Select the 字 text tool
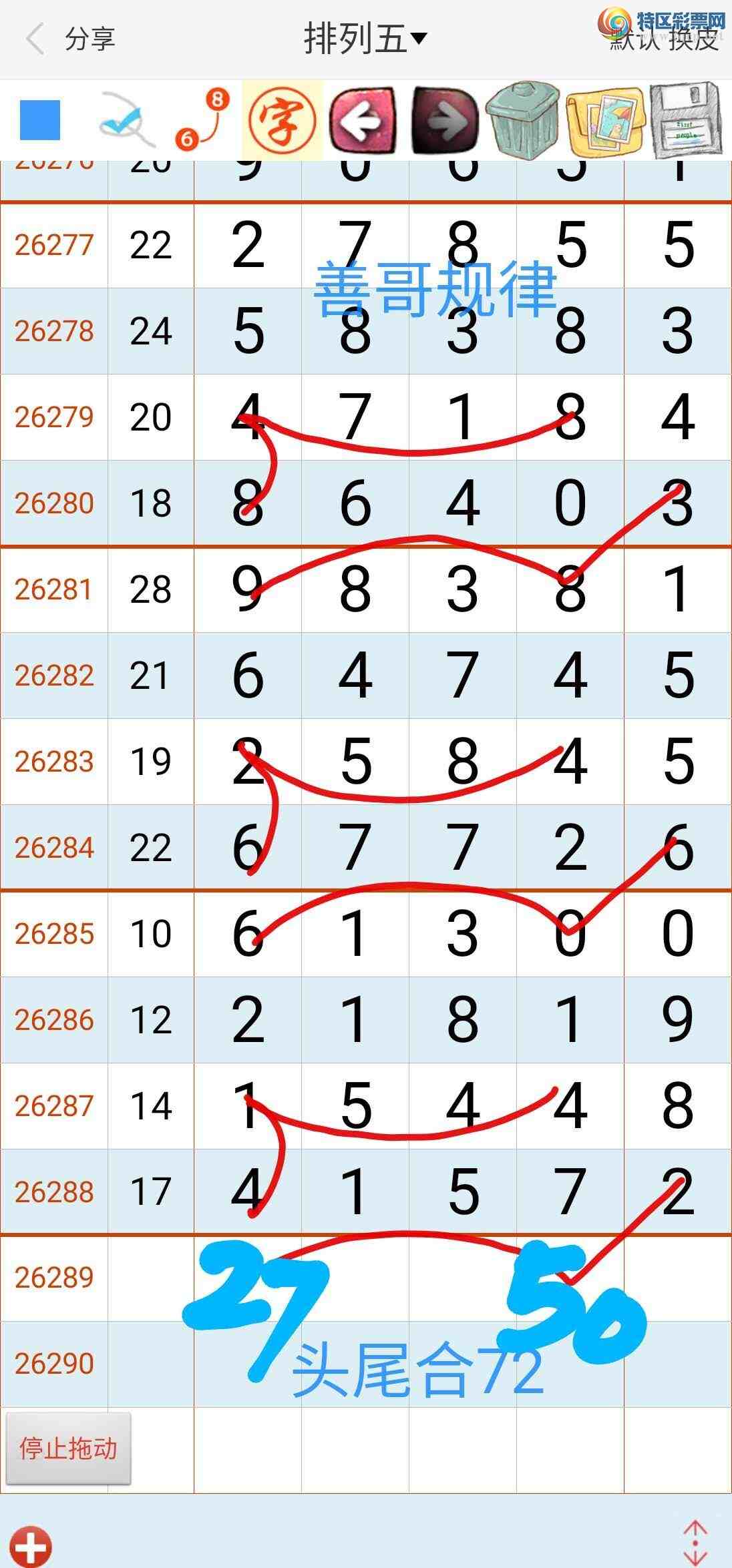 (282, 120)
